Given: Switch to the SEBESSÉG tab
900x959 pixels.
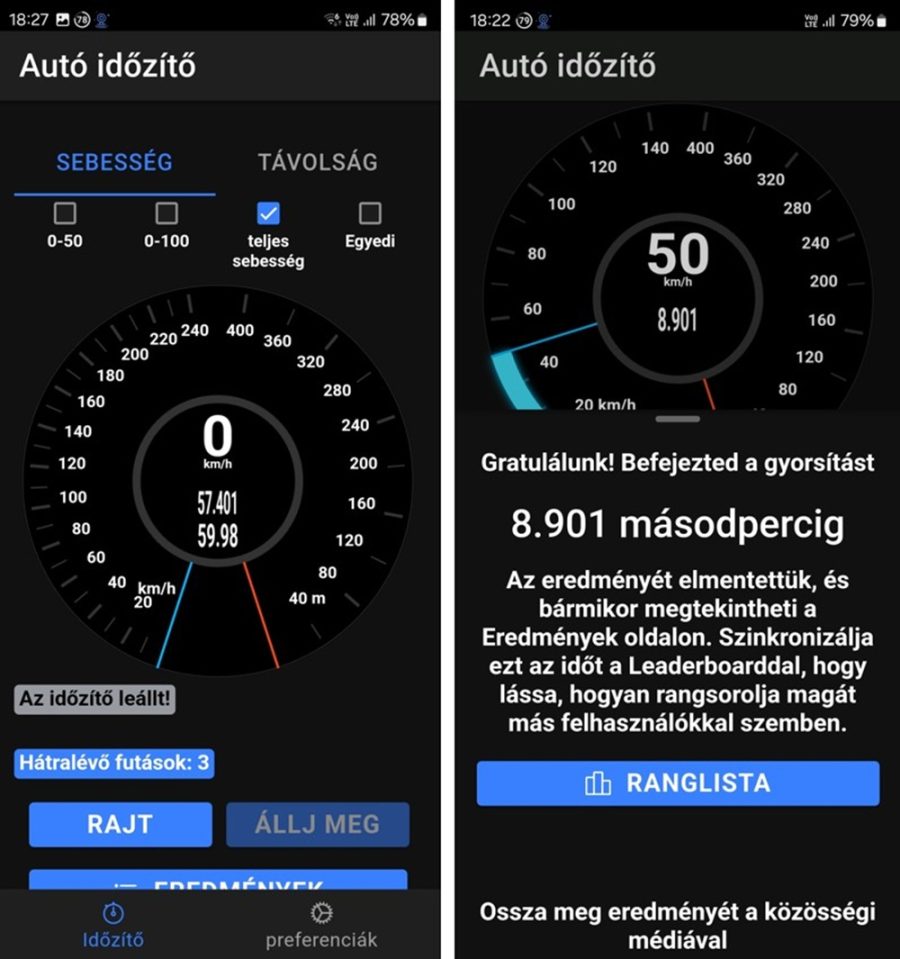Looking at the screenshot, I should [x=114, y=162].
